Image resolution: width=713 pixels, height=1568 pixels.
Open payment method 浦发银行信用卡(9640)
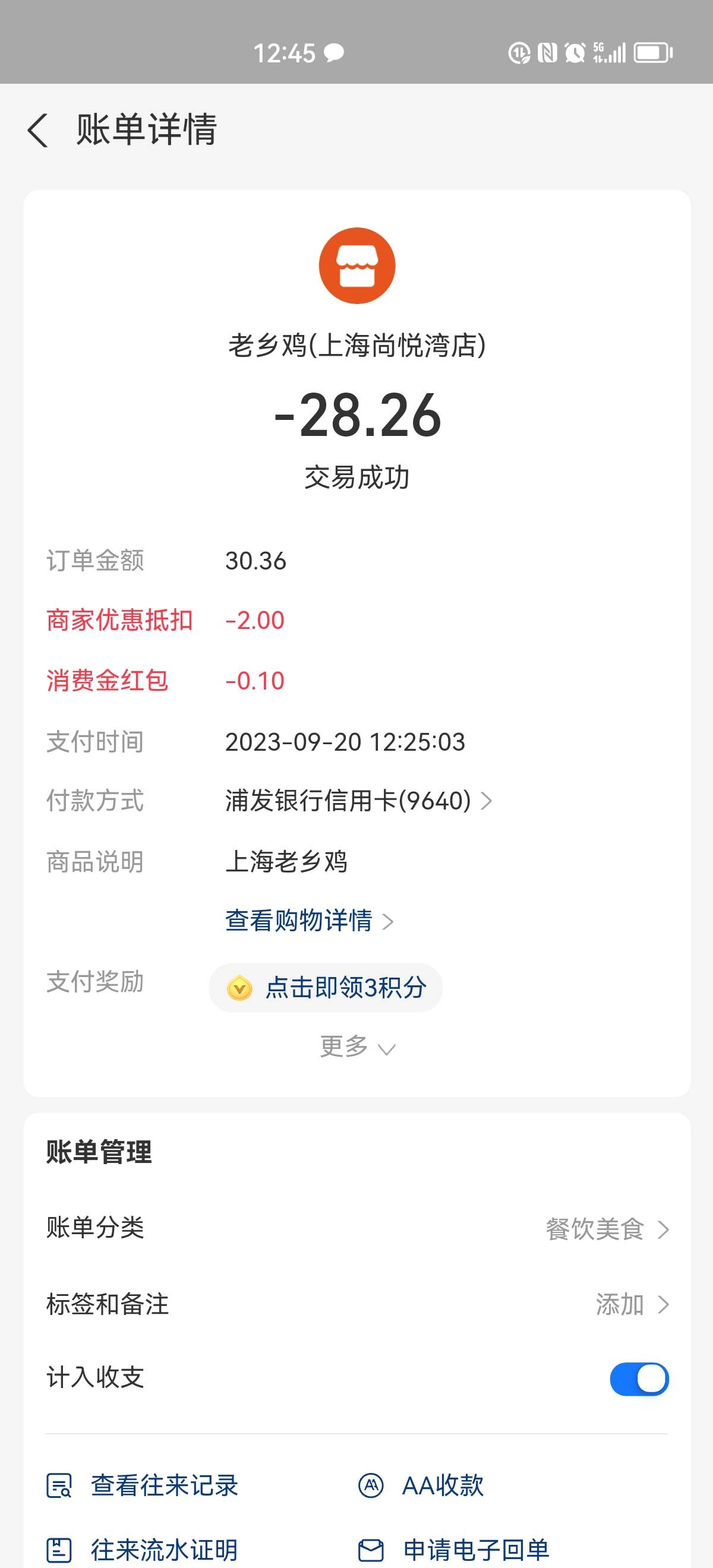coord(358,801)
